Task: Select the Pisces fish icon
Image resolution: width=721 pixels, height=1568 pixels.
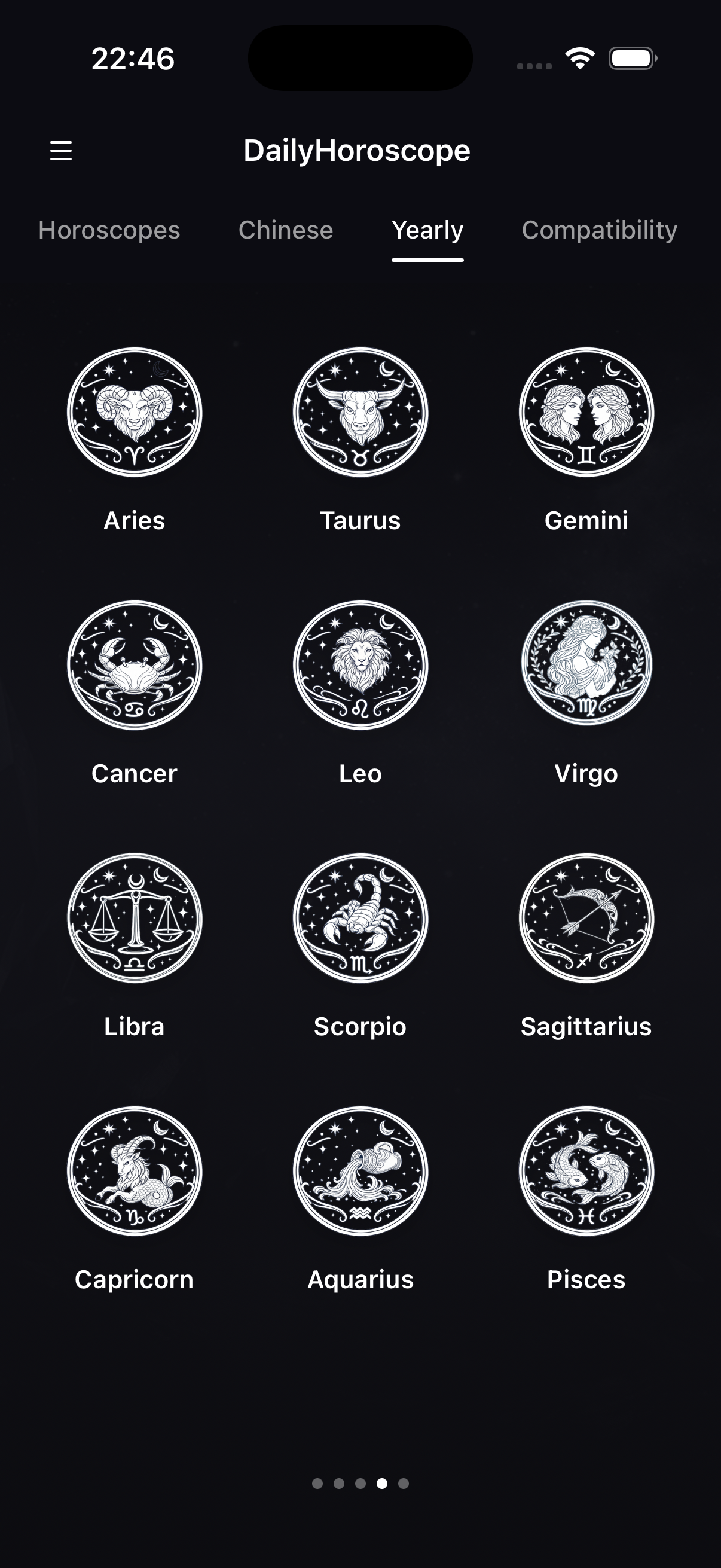Action: (586, 1172)
